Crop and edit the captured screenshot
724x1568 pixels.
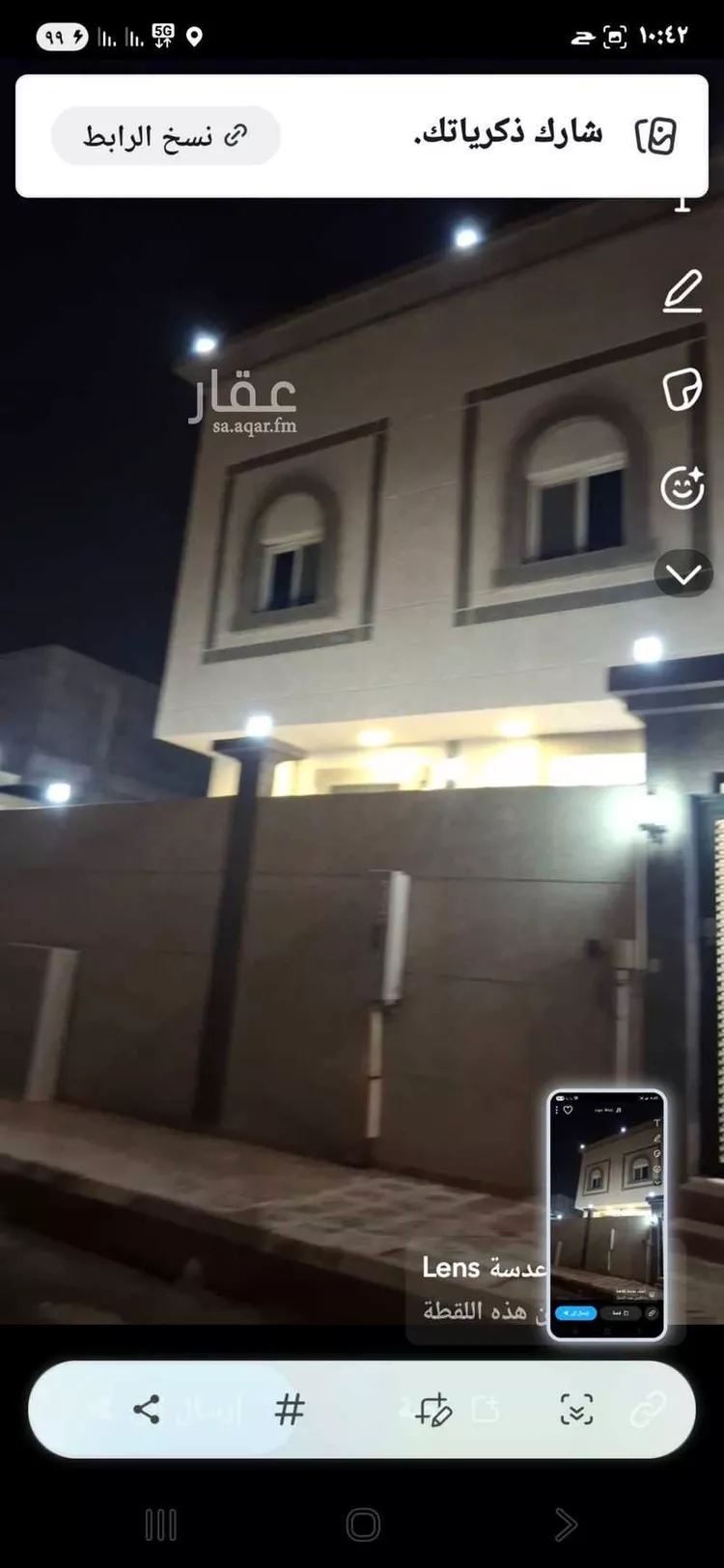pyautogui.click(x=433, y=1410)
